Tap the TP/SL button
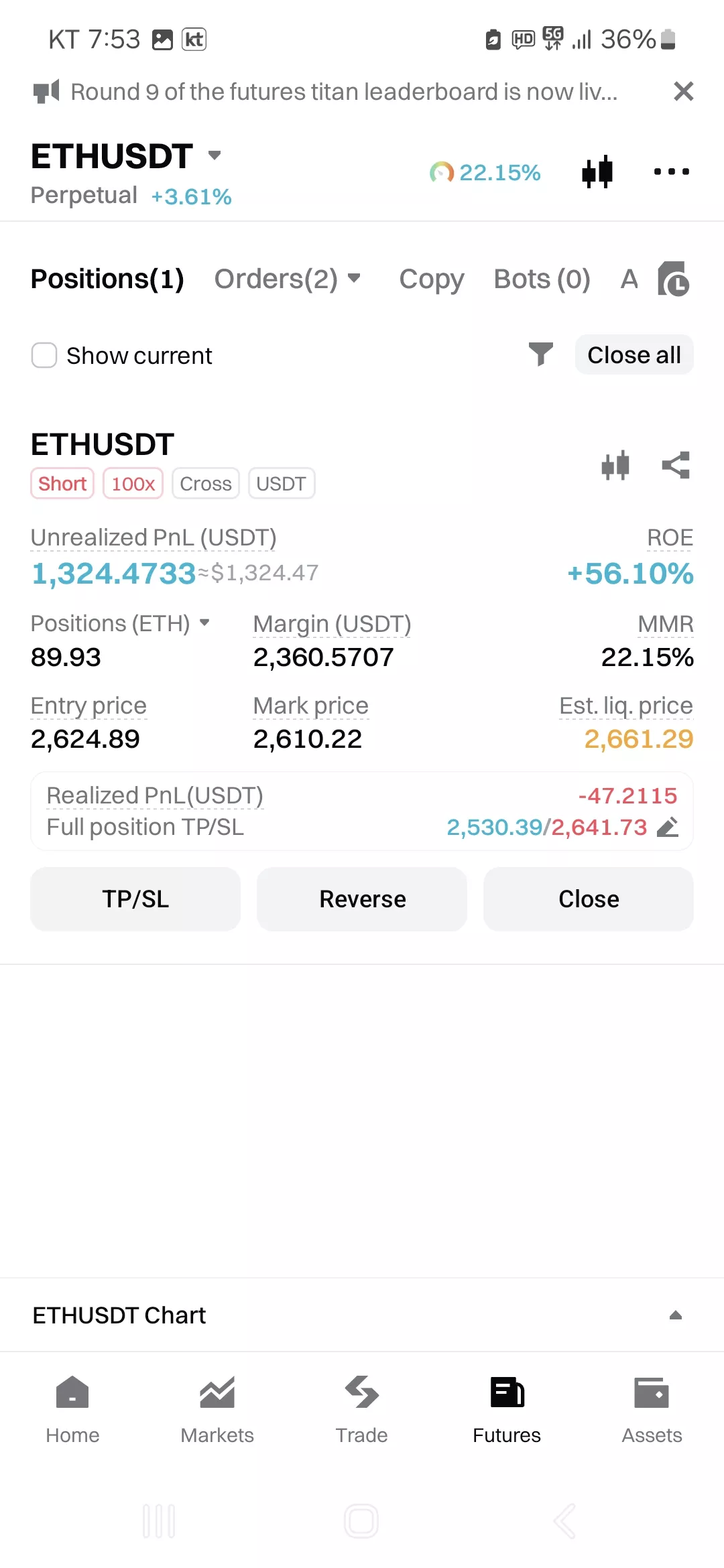Image resolution: width=724 pixels, height=1568 pixels. [x=135, y=899]
